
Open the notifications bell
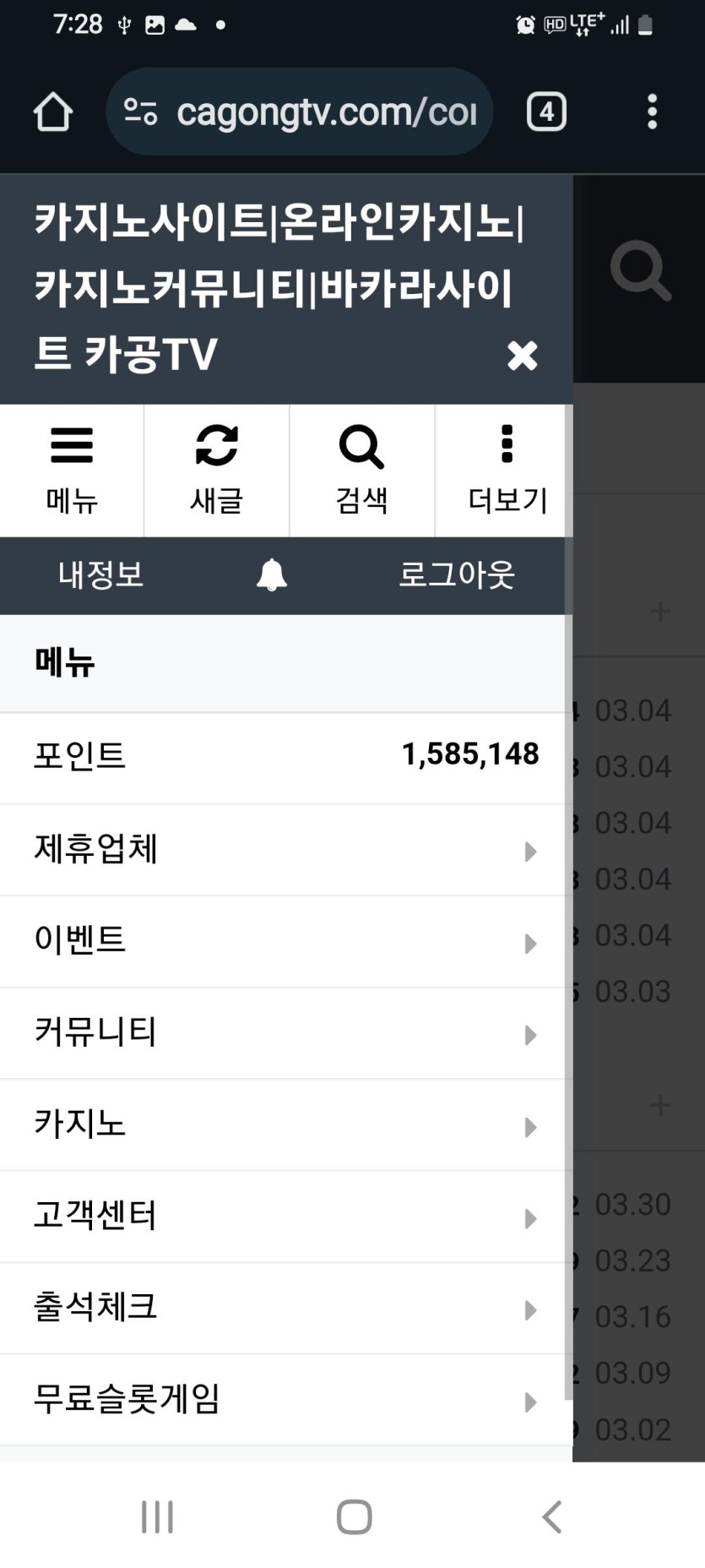[272, 575]
